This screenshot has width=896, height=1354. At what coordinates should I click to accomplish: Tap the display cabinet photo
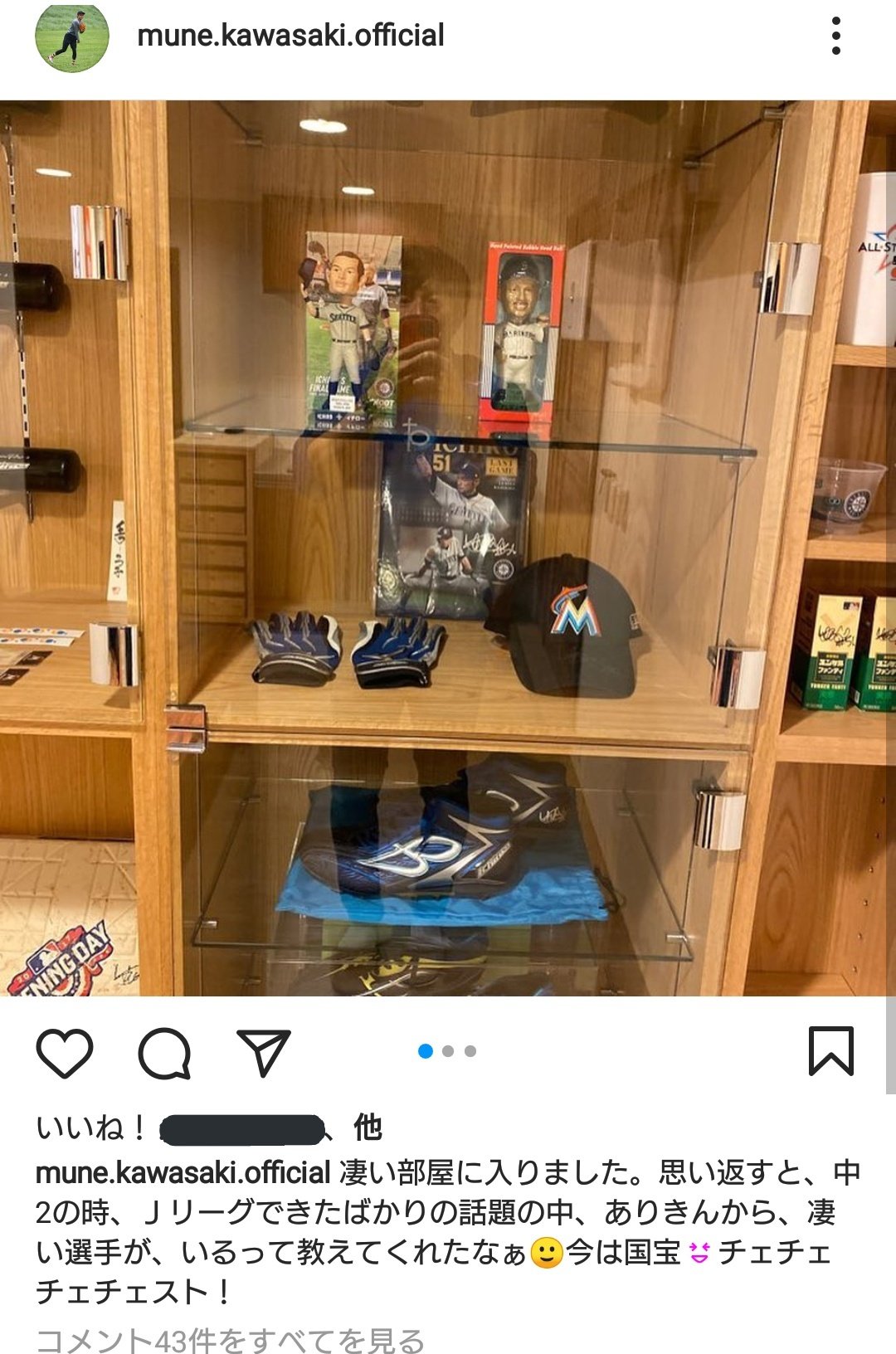[x=448, y=548]
